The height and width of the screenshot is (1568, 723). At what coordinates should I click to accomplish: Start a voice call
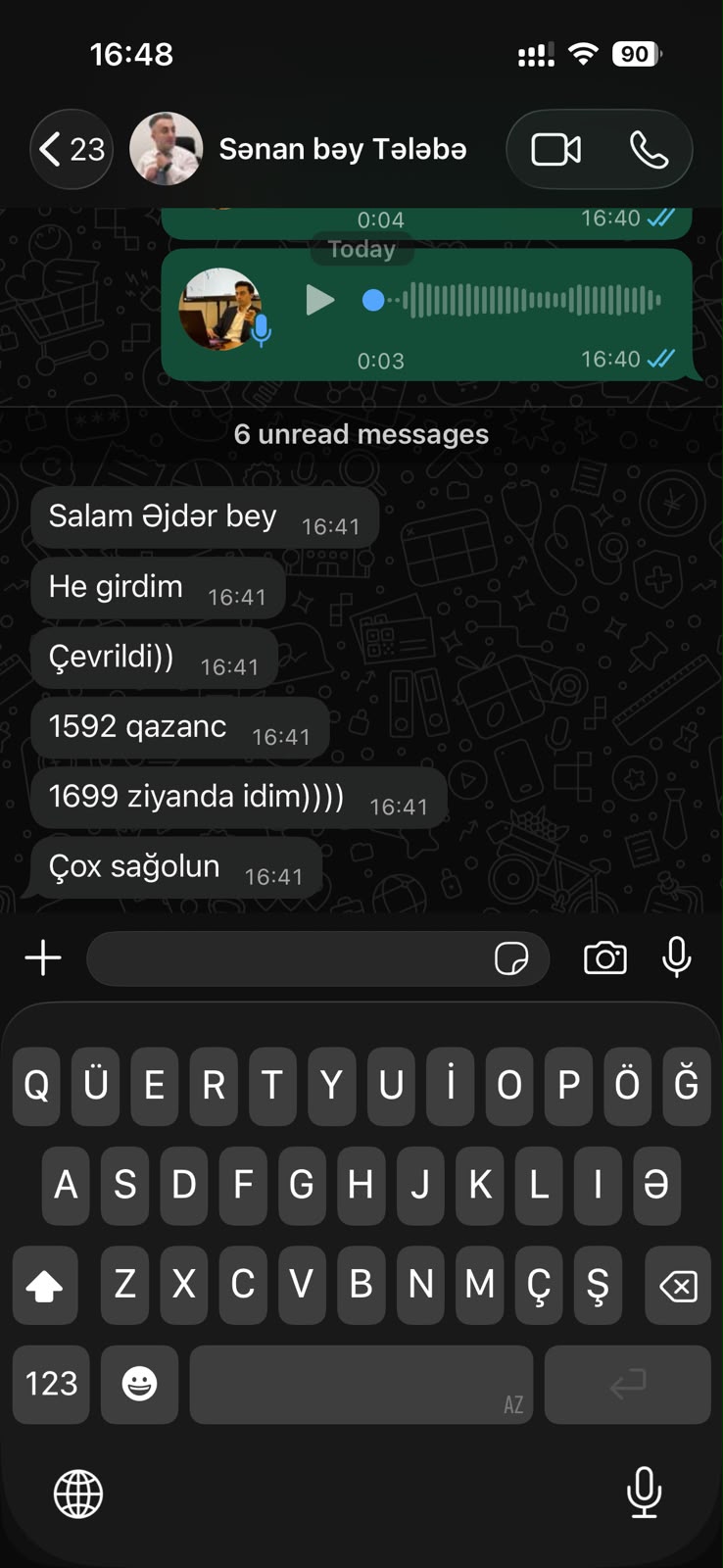(x=649, y=150)
